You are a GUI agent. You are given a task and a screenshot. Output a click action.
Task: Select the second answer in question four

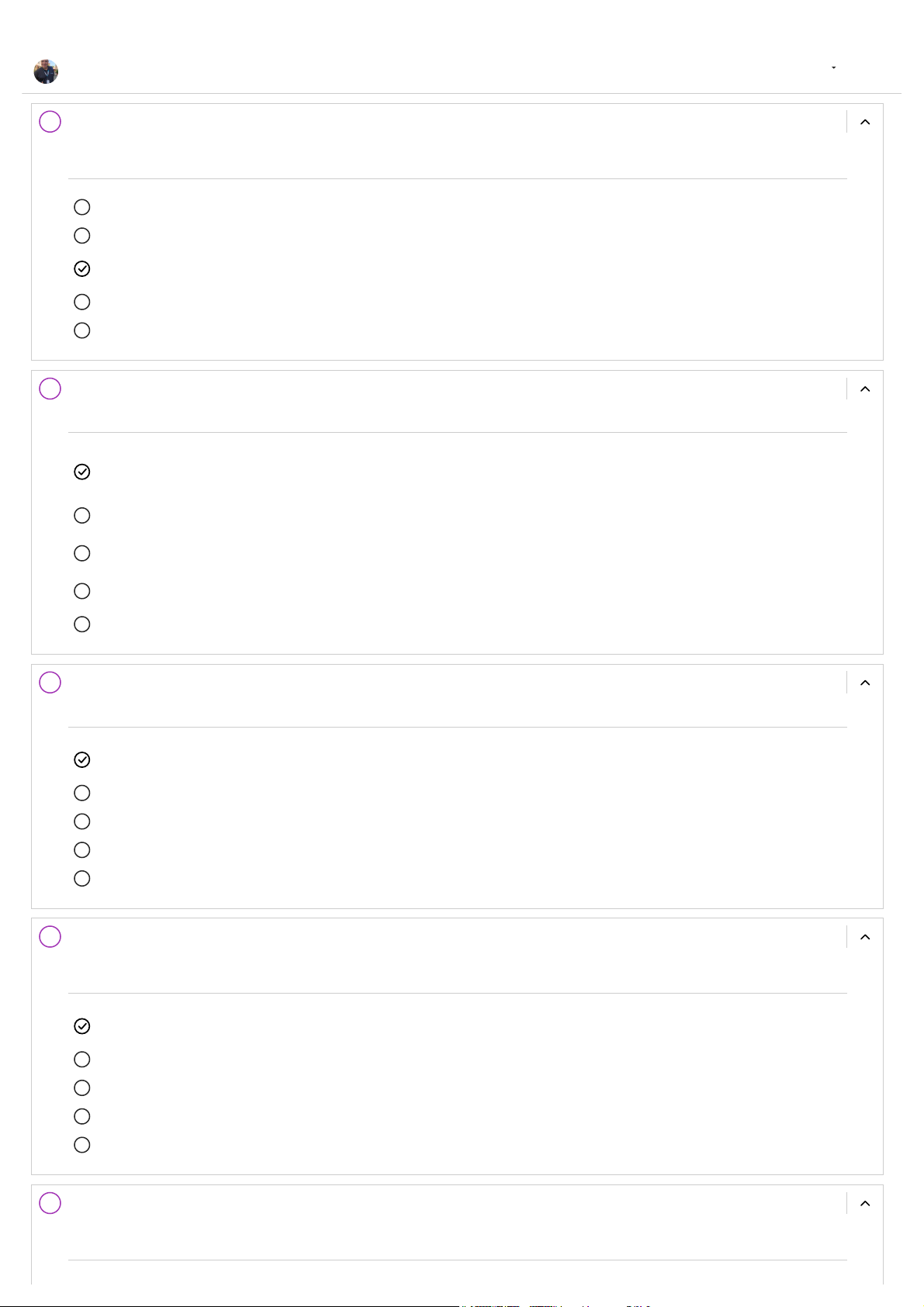click(x=81, y=1060)
